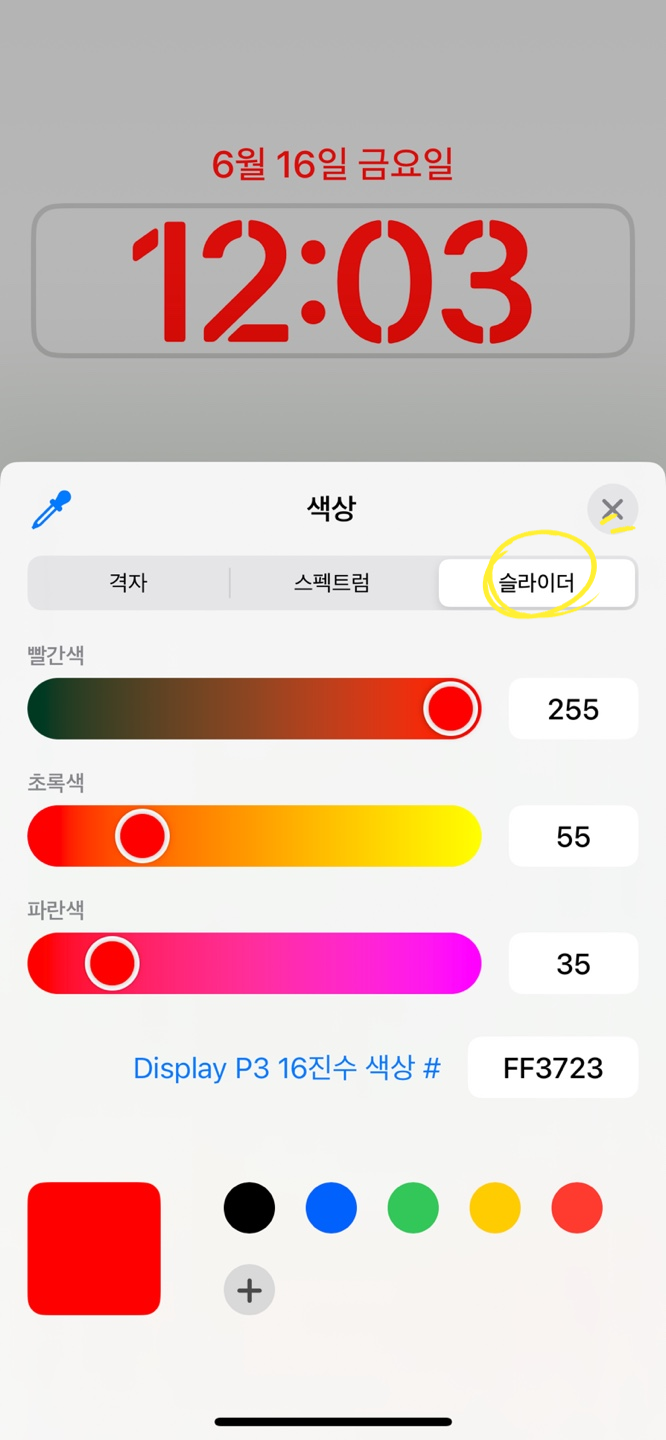Switch to the 스펙트럼 tab

pos(332,583)
